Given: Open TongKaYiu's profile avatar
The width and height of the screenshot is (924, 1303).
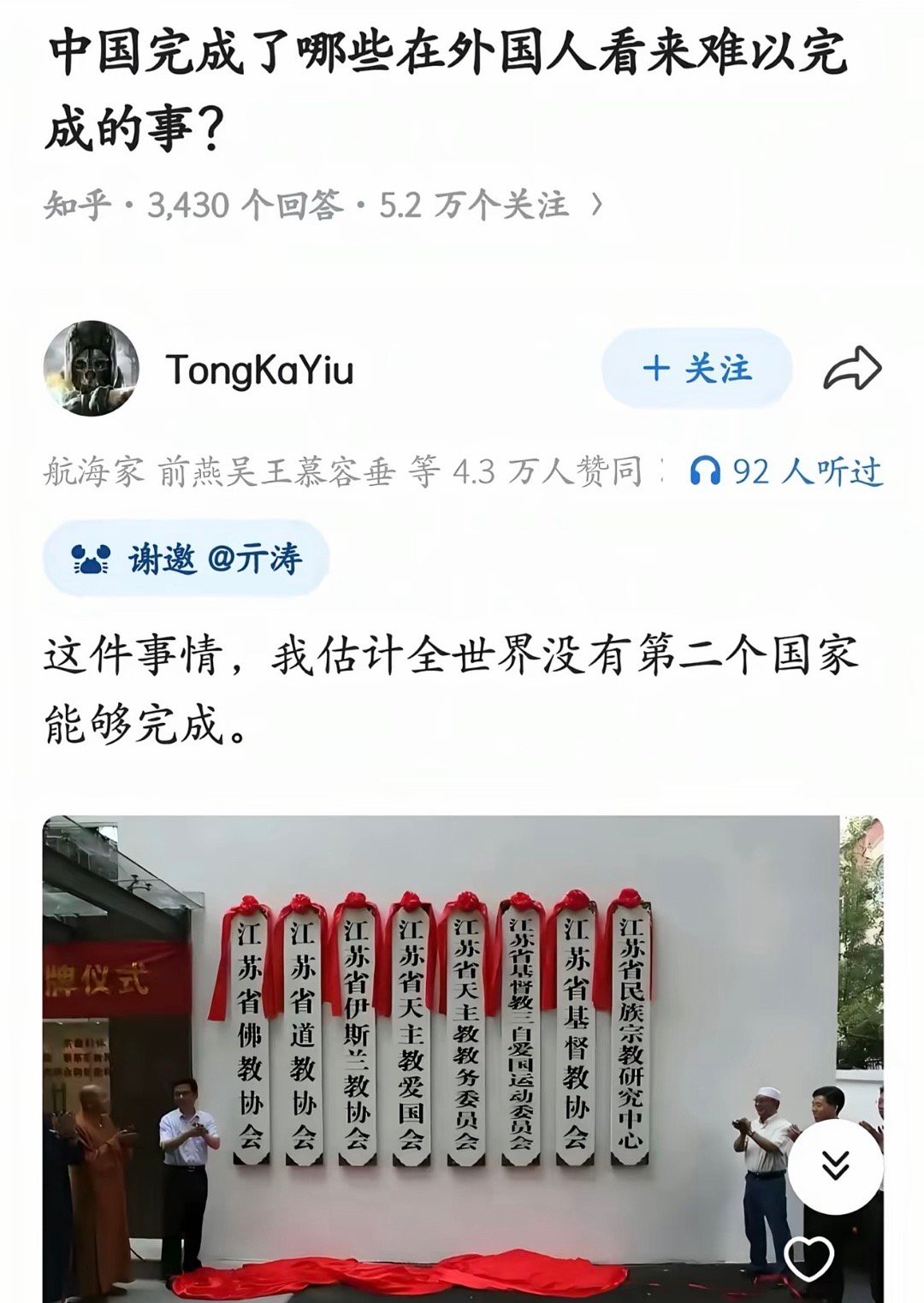Looking at the screenshot, I should coord(94,366).
